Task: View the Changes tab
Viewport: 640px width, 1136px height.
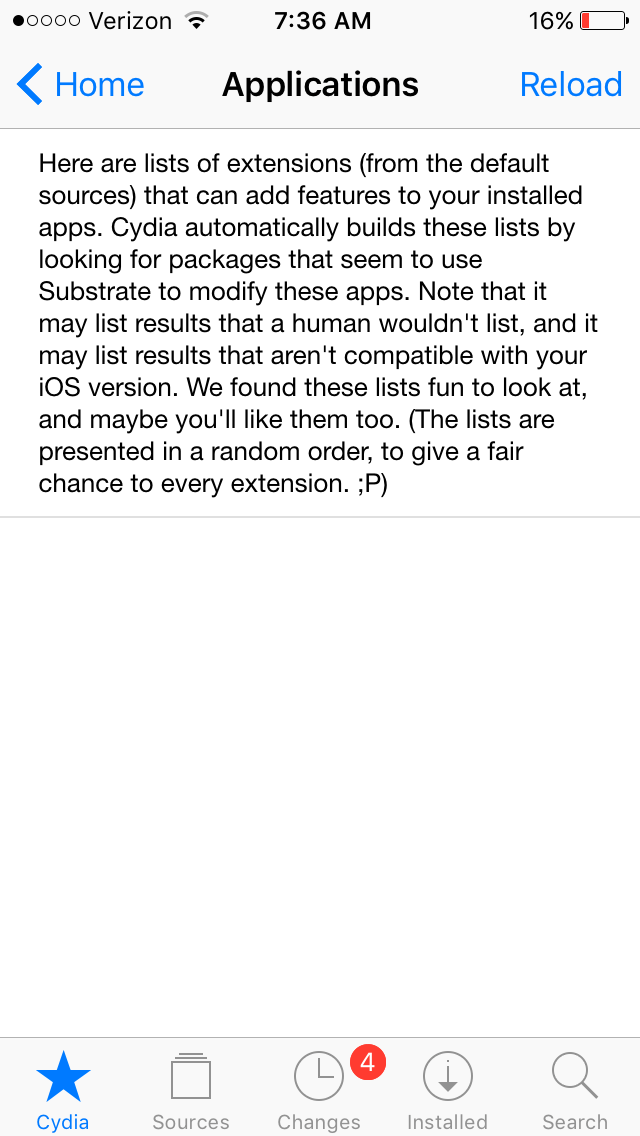Action: (x=319, y=1088)
